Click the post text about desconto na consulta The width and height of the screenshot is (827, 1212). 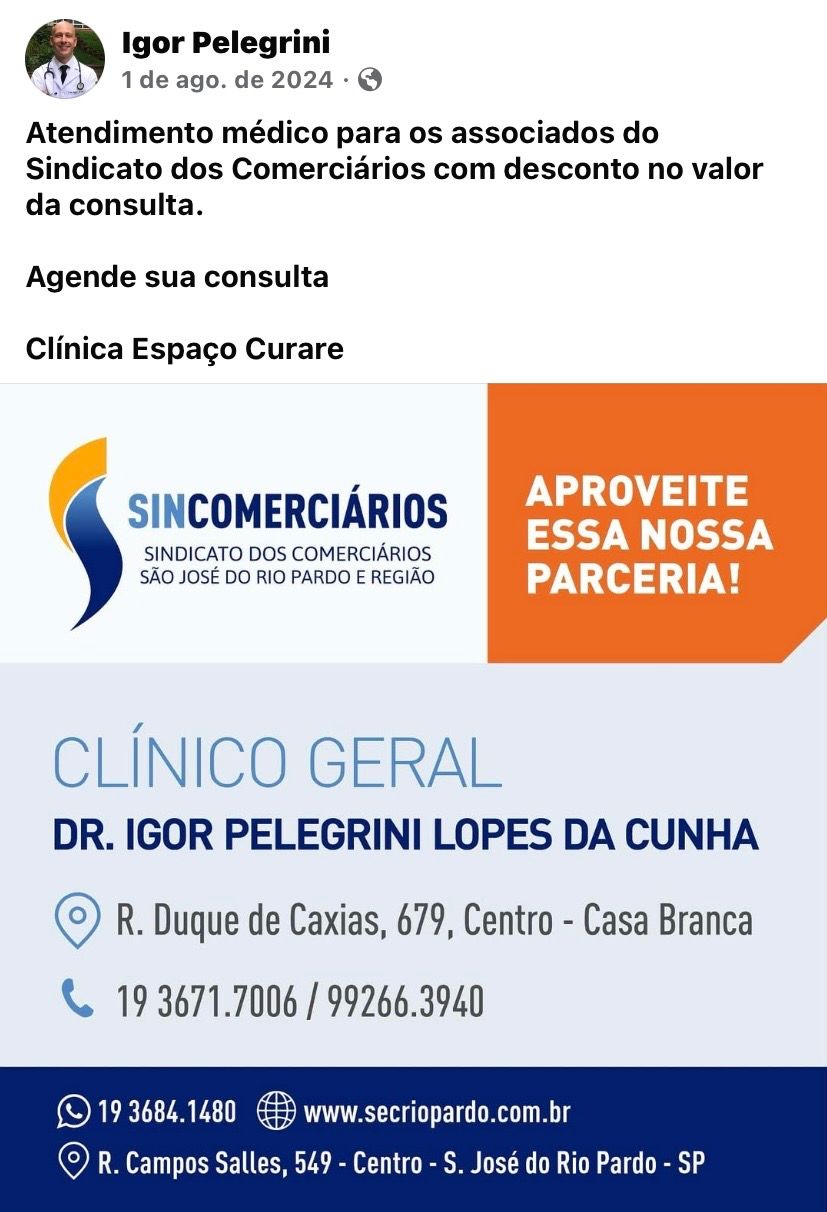tap(393, 168)
